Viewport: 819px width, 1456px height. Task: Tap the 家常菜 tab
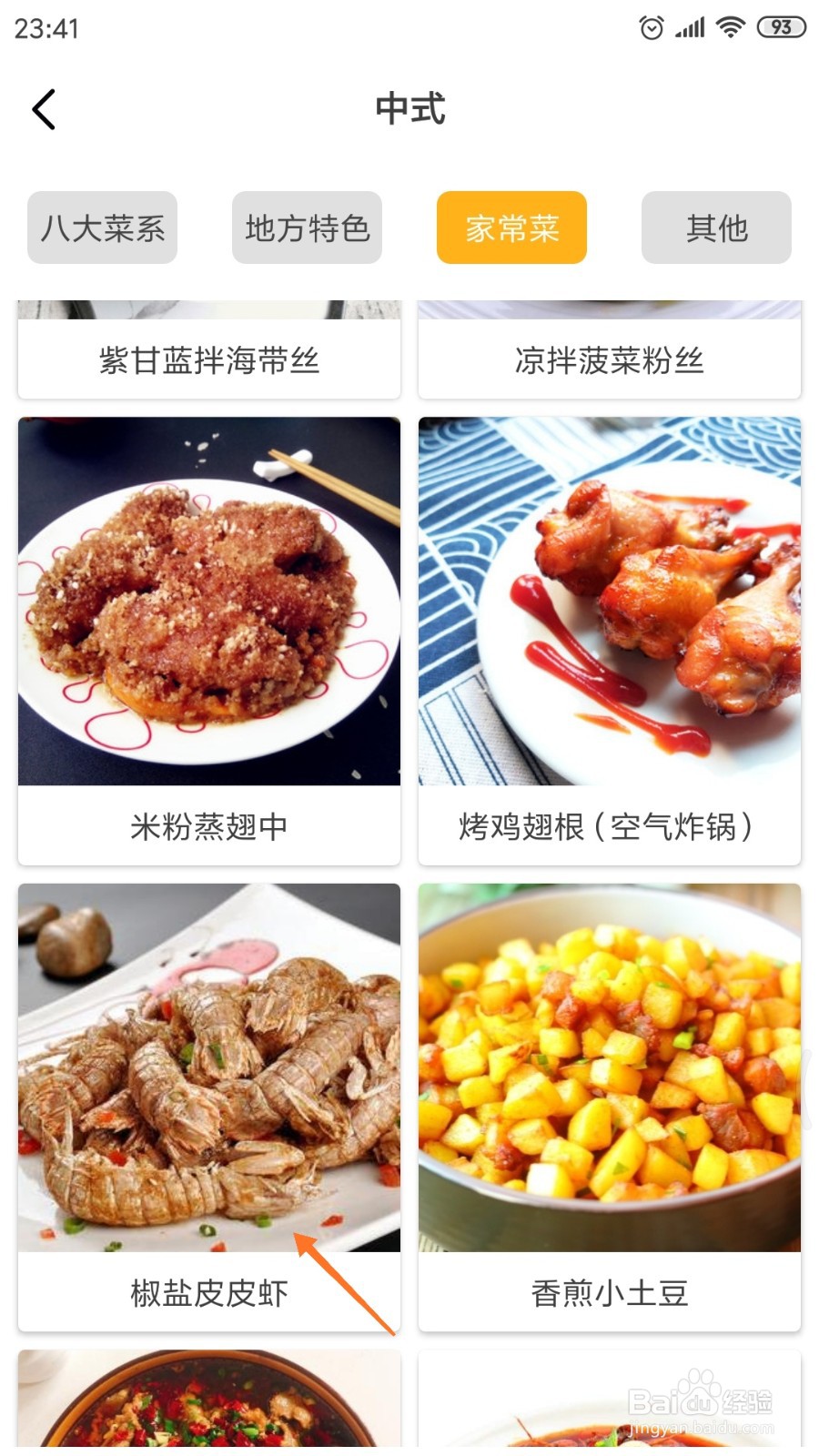coord(511,227)
